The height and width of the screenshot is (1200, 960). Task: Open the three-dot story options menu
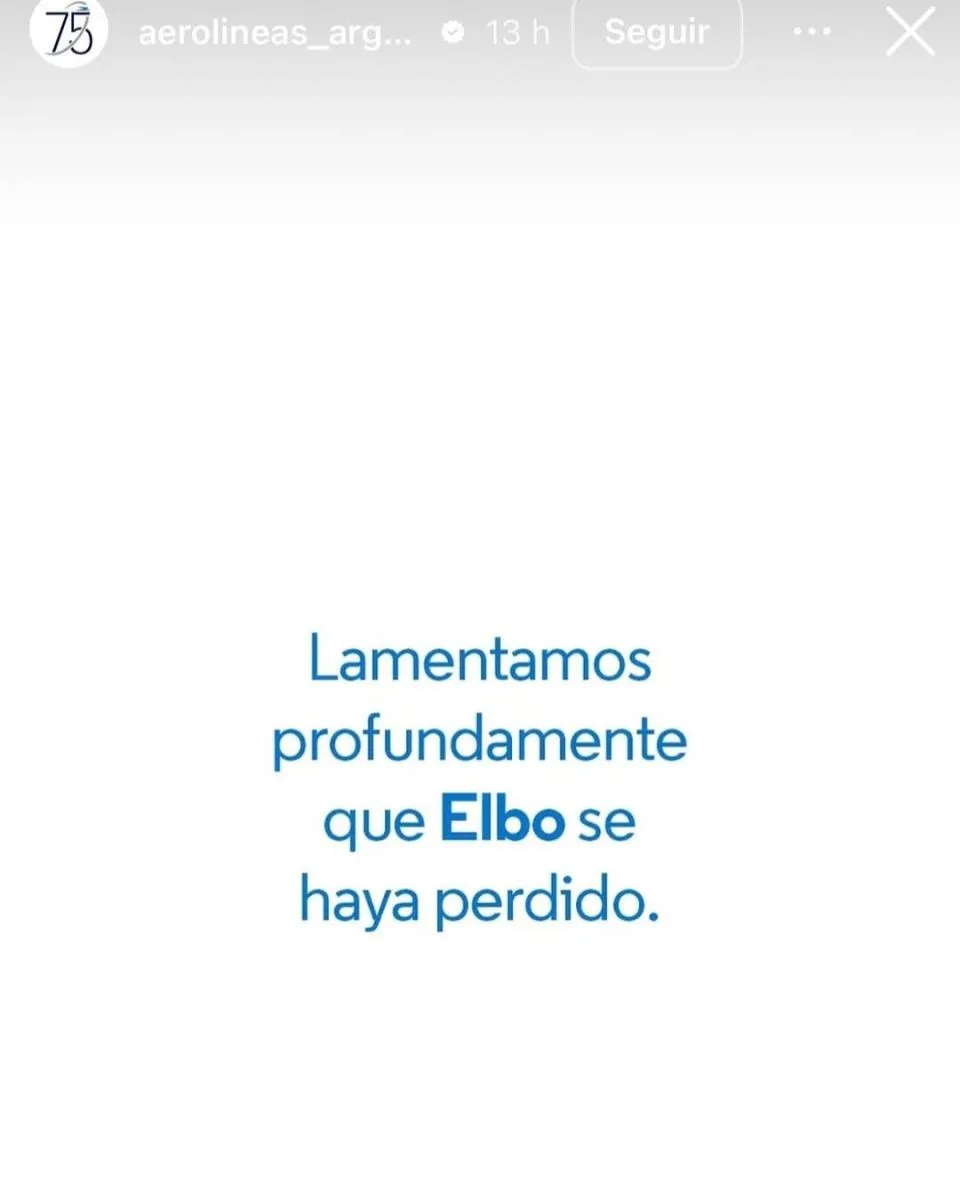(x=811, y=32)
